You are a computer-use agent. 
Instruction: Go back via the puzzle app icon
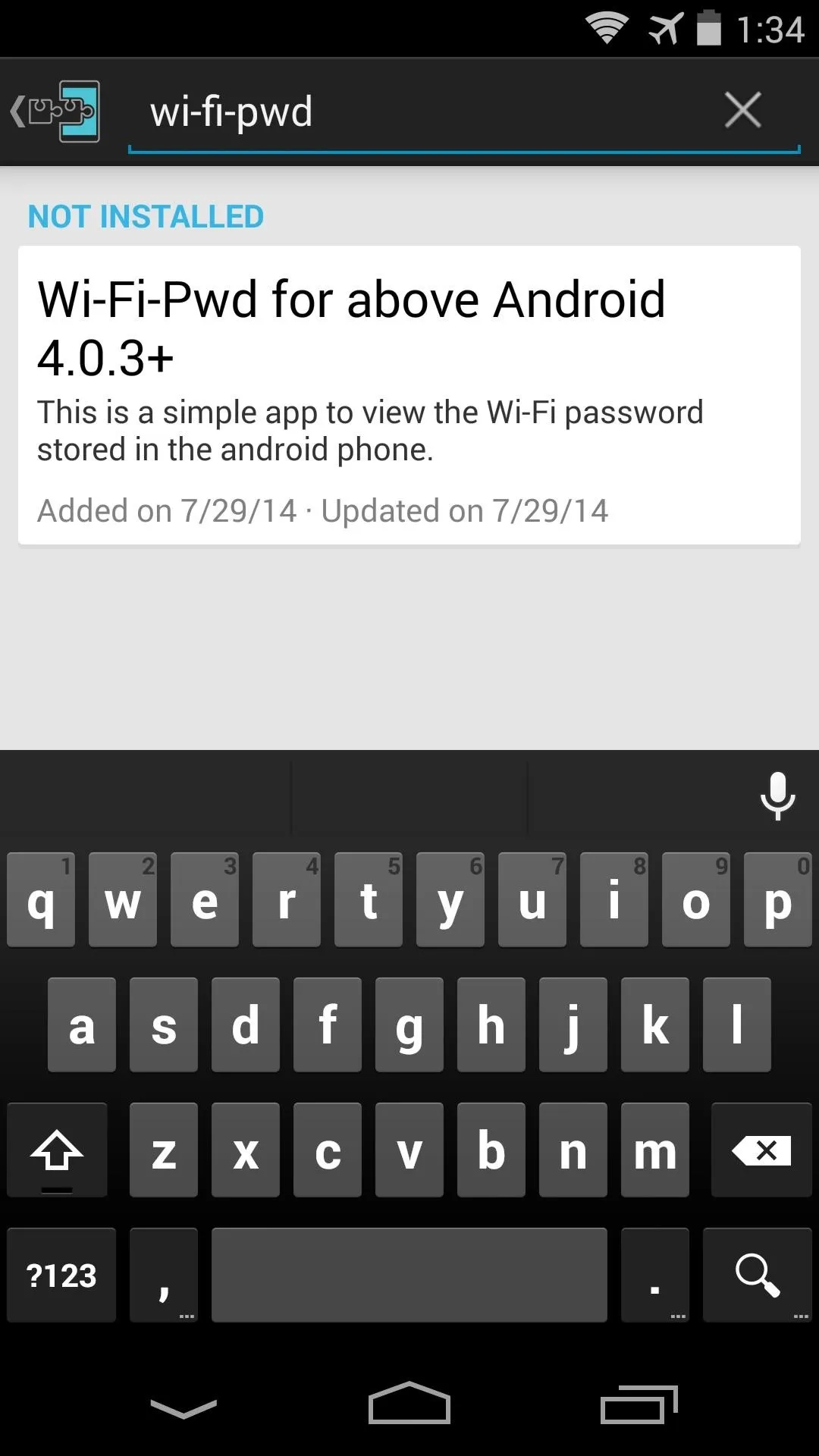tap(55, 111)
